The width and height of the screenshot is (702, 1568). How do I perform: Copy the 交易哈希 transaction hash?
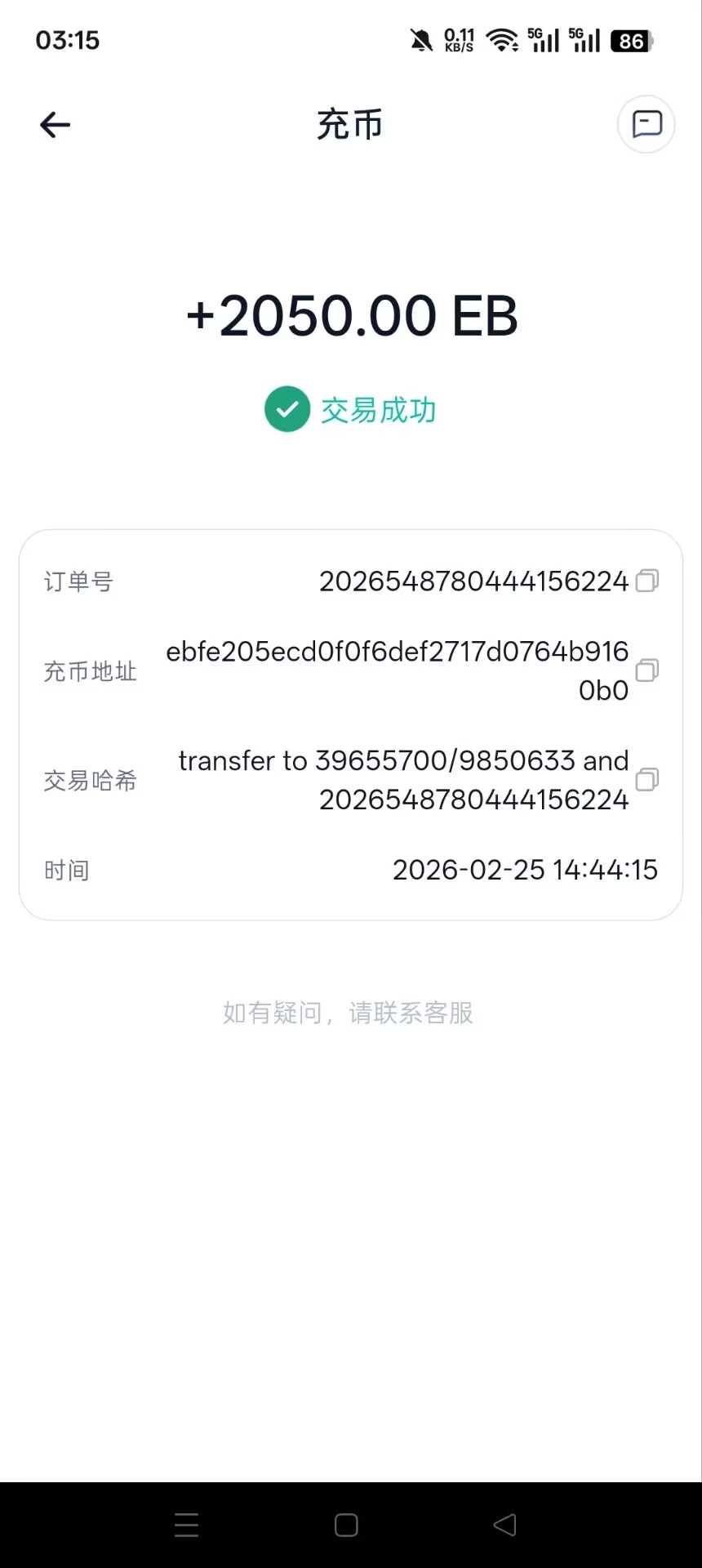tap(646, 779)
